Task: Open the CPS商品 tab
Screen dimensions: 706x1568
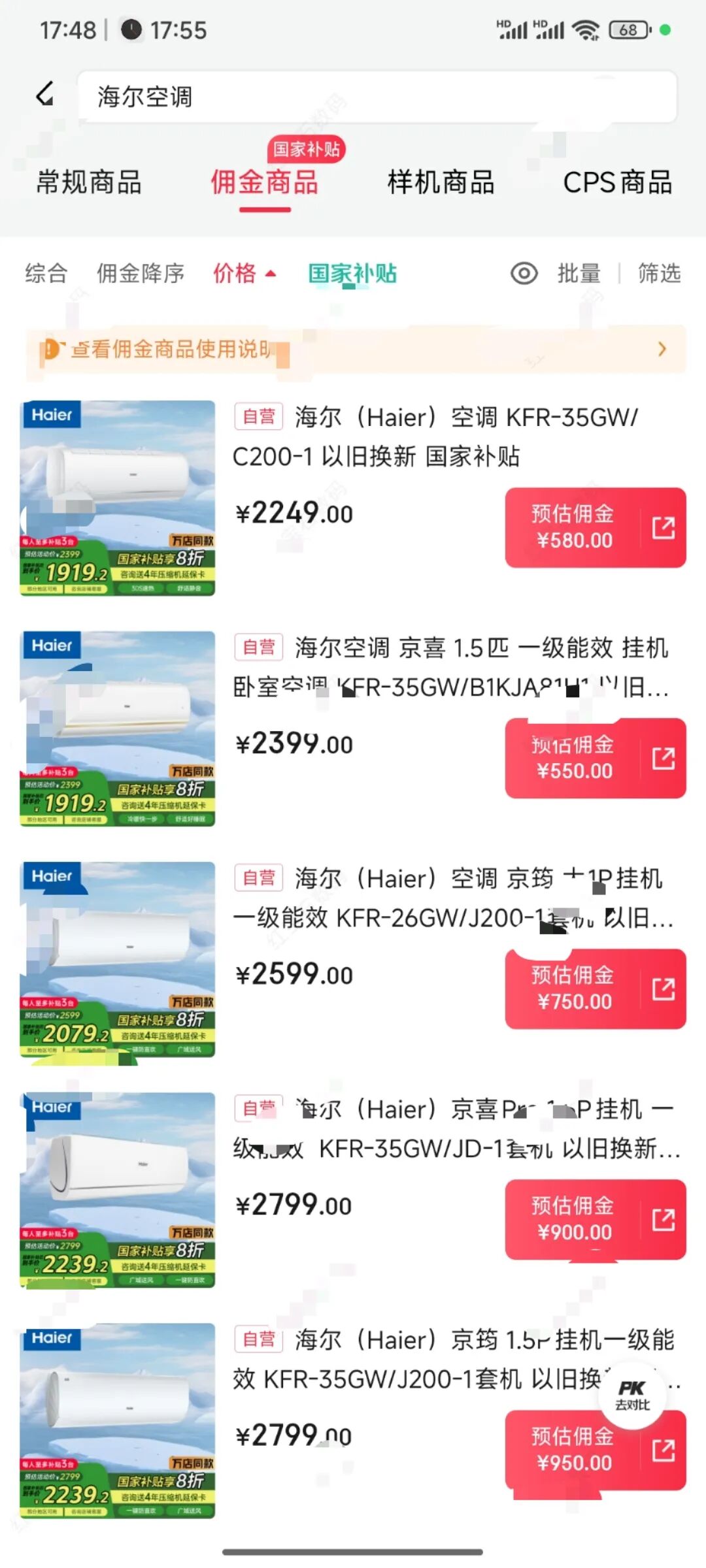Action: [x=618, y=182]
